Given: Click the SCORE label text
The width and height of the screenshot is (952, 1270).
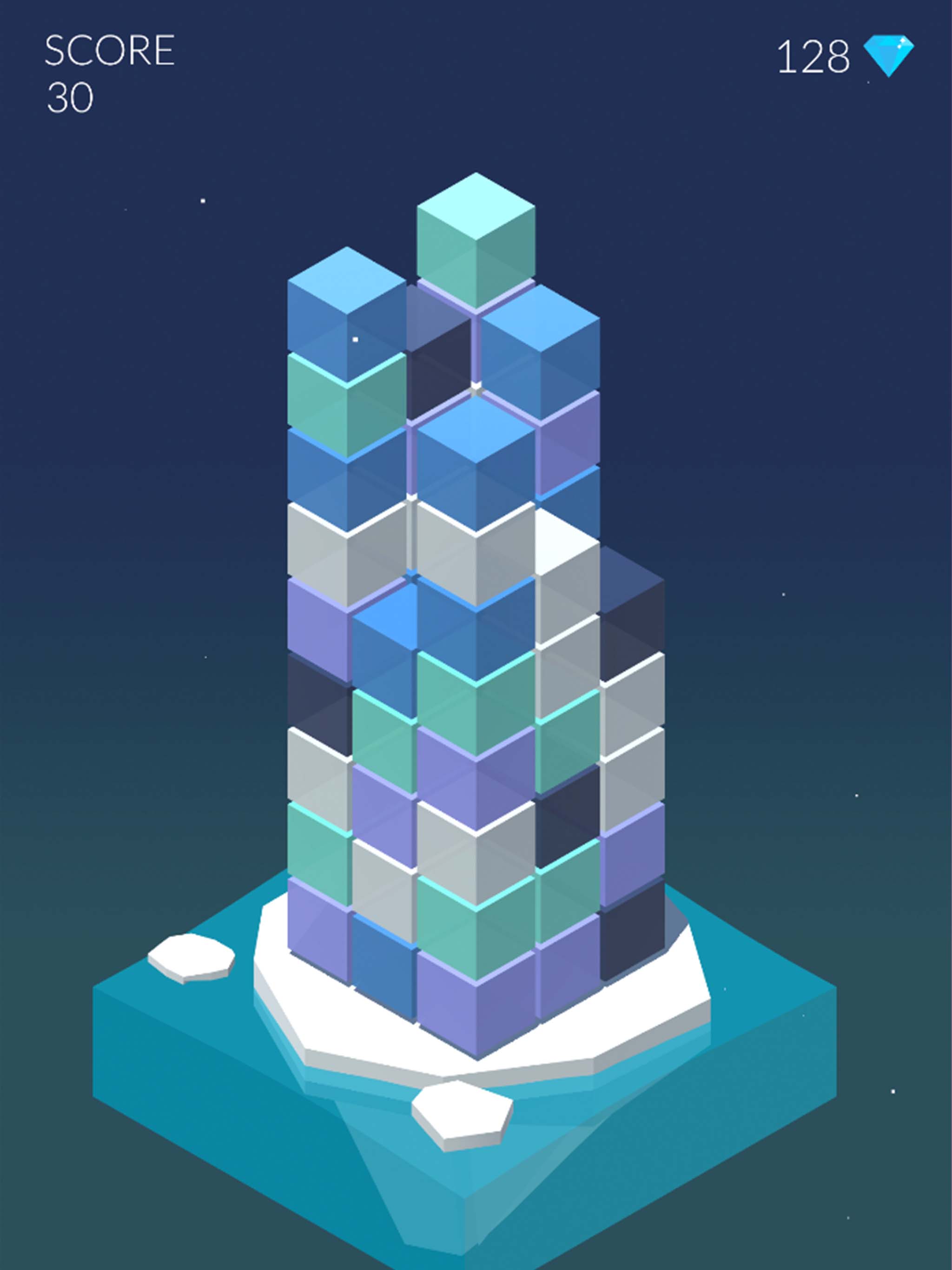Looking at the screenshot, I should (x=109, y=49).
